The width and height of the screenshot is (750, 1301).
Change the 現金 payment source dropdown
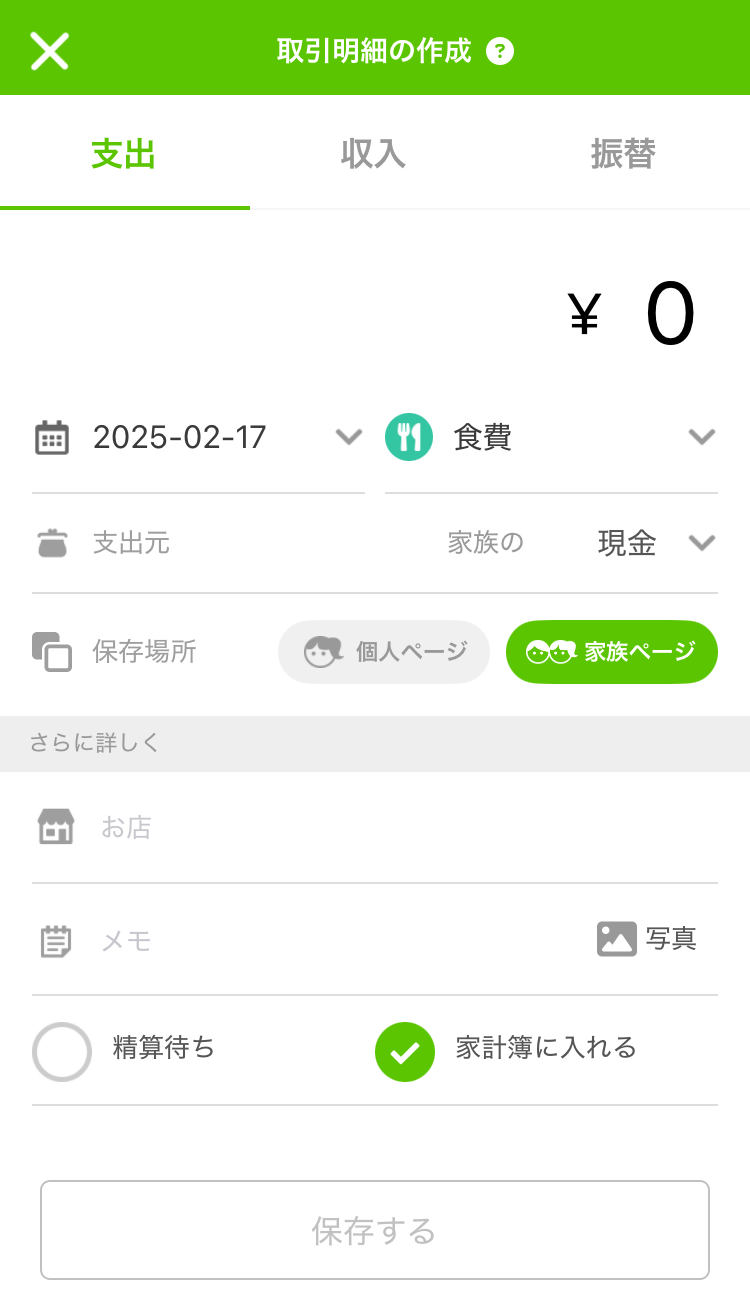pos(652,543)
